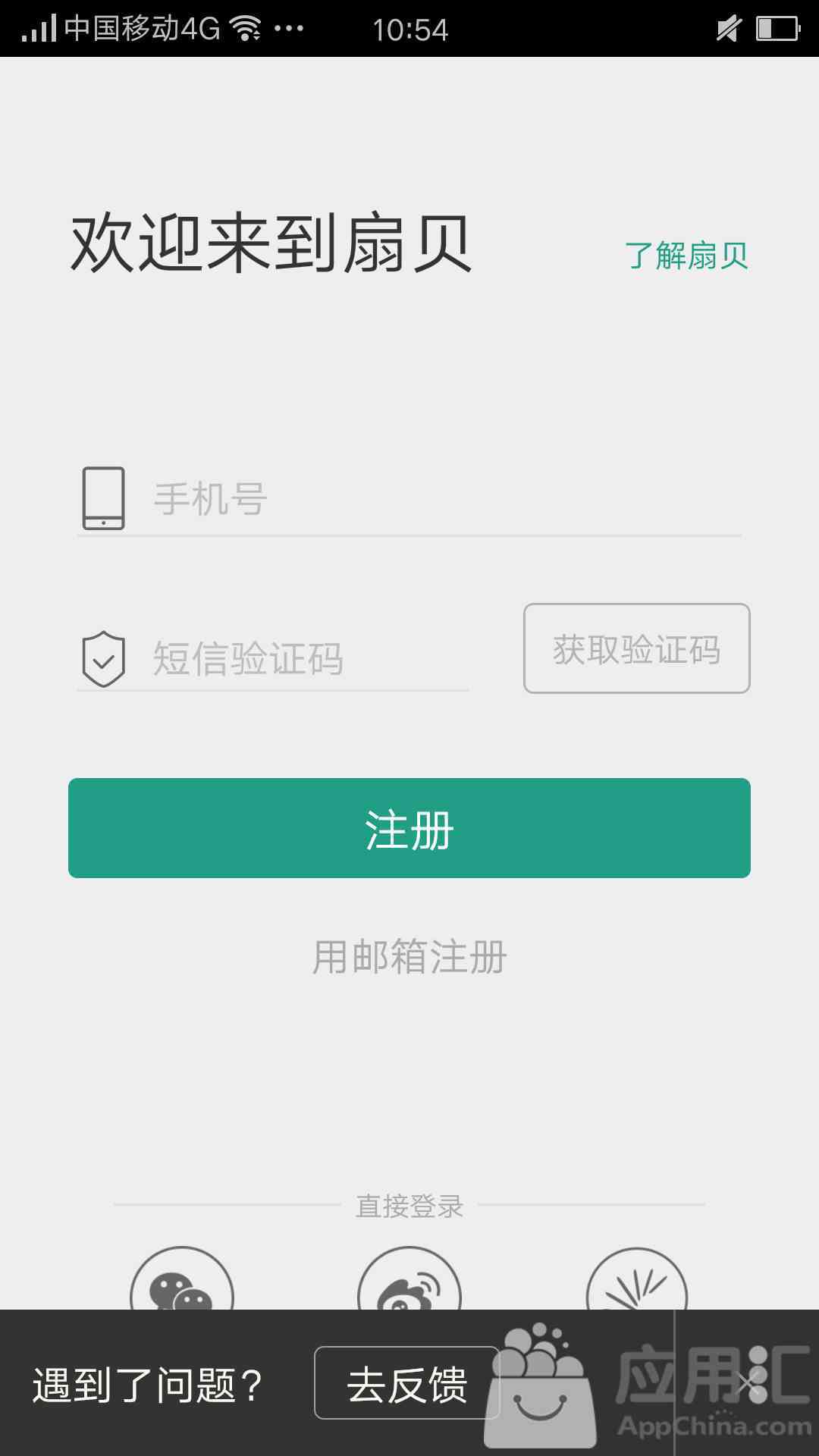Tap the green 注册 button

point(409,828)
